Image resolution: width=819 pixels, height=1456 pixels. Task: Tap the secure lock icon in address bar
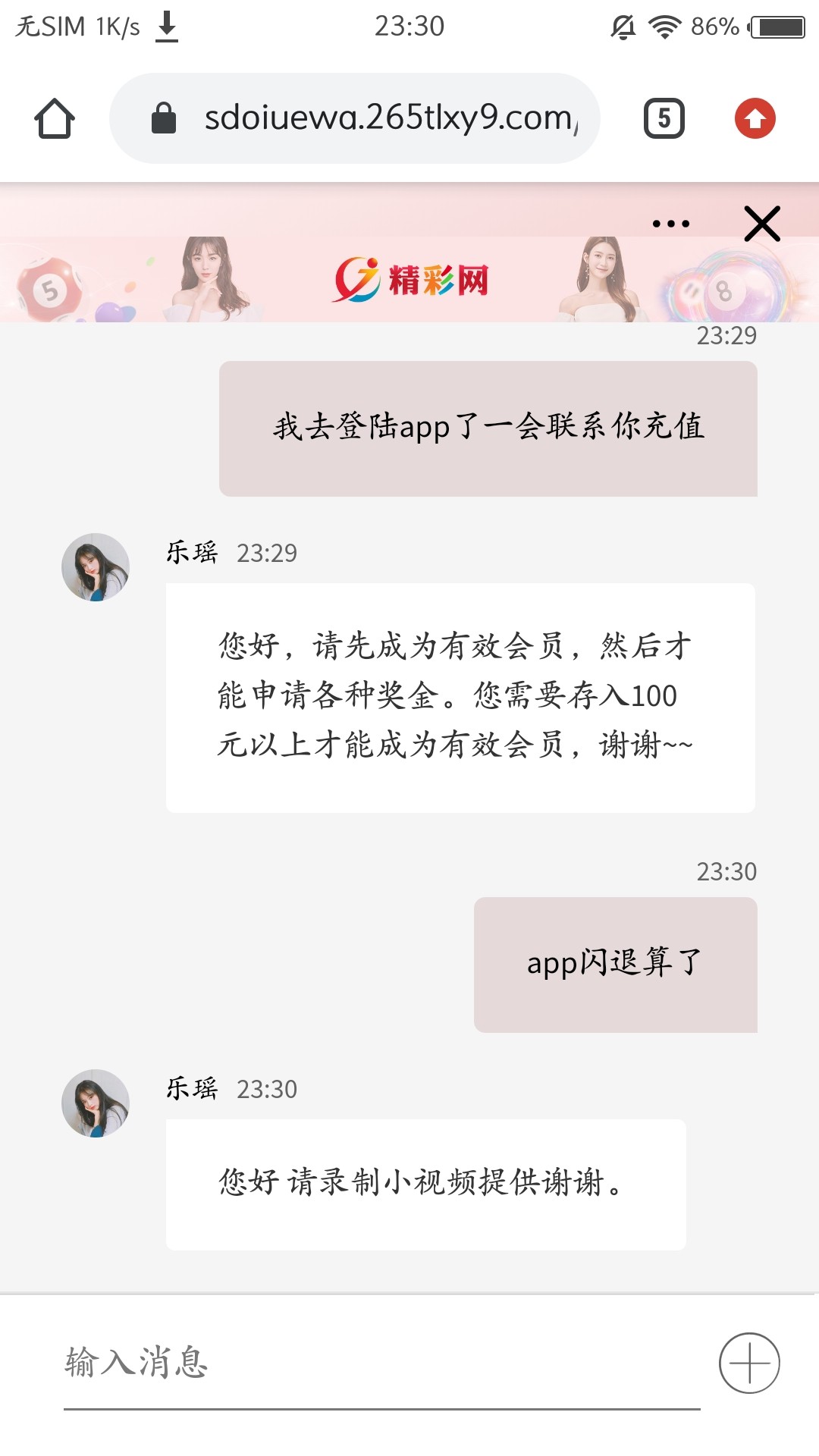pyautogui.click(x=162, y=118)
